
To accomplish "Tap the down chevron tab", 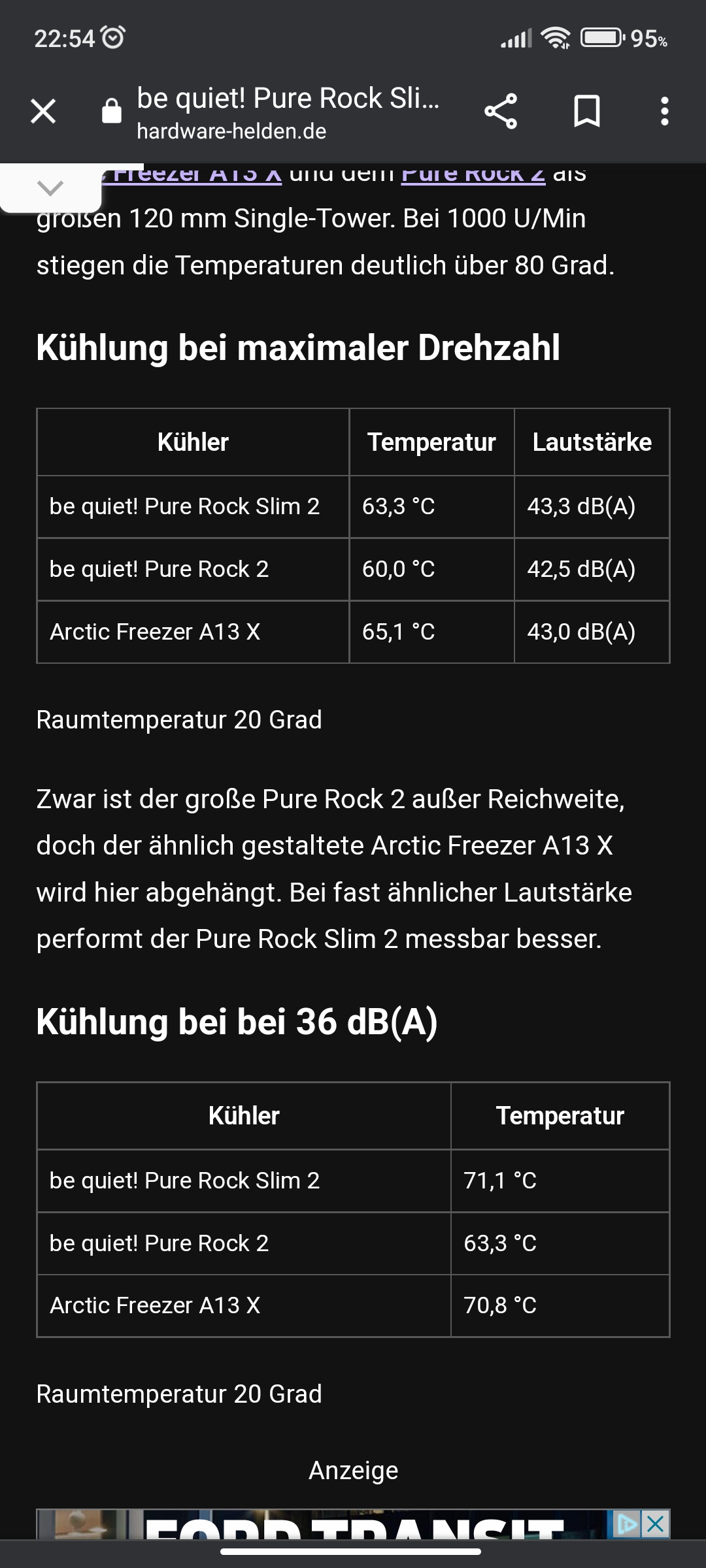I will pos(50,189).
